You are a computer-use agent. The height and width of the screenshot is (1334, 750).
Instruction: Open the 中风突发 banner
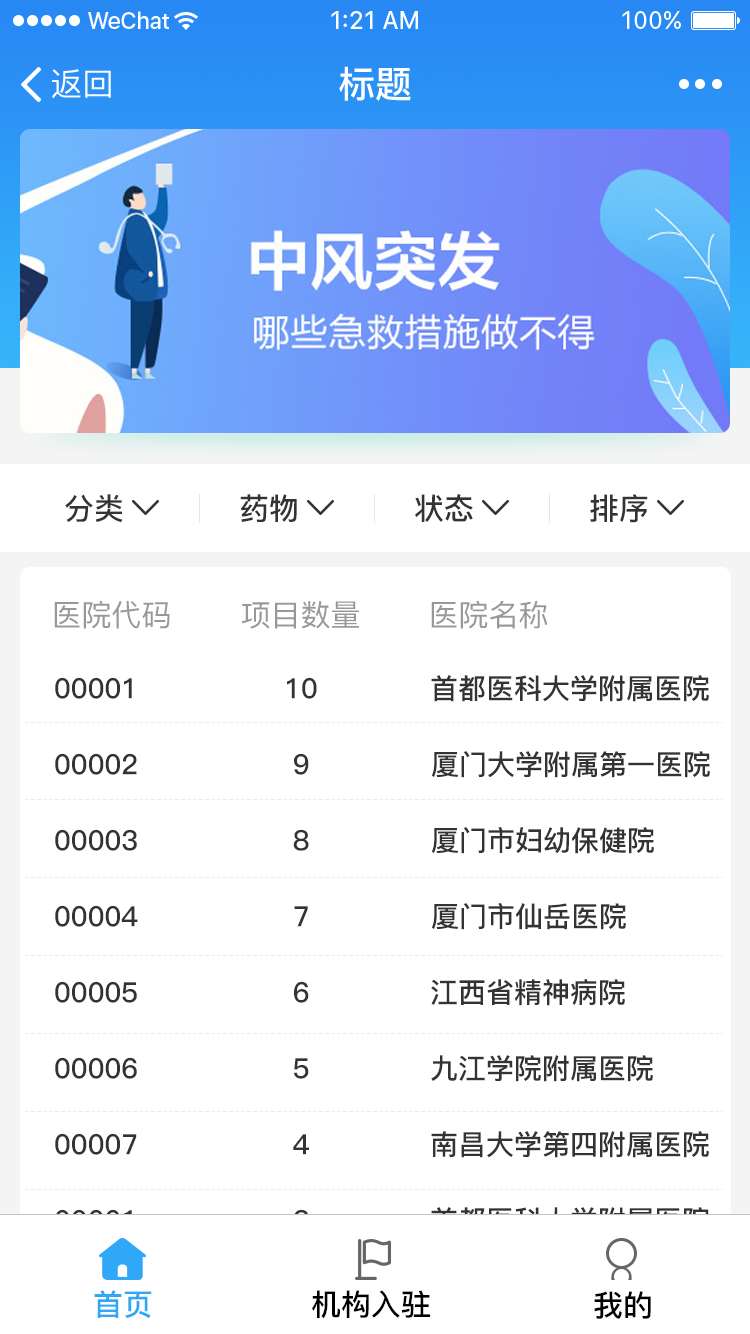(x=375, y=281)
